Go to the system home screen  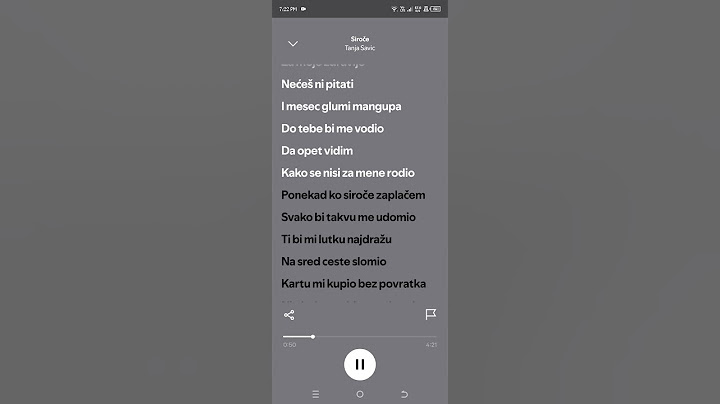[x=360, y=394]
